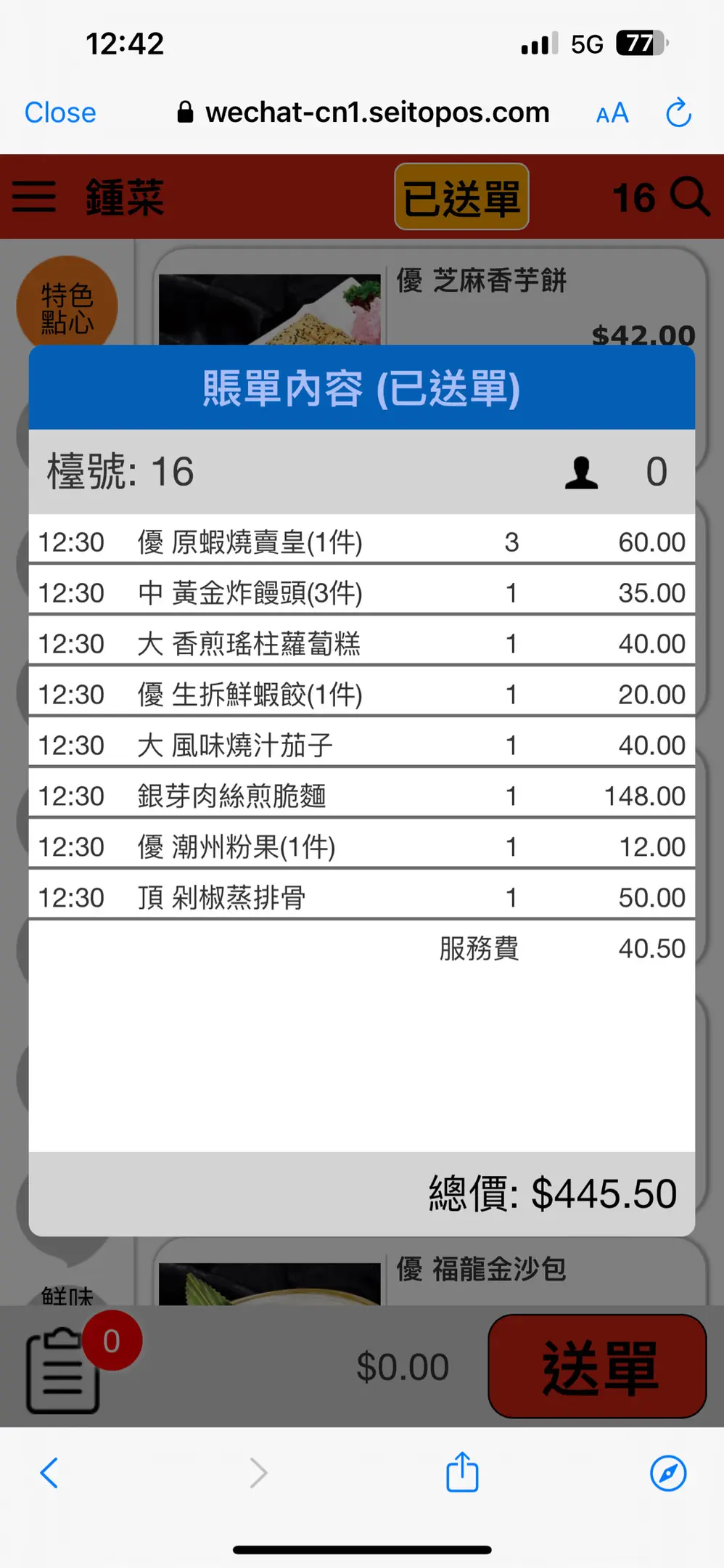Submit the order with 送單
The width and height of the screenshot is (724, 1568).
tap(597, 1366)
